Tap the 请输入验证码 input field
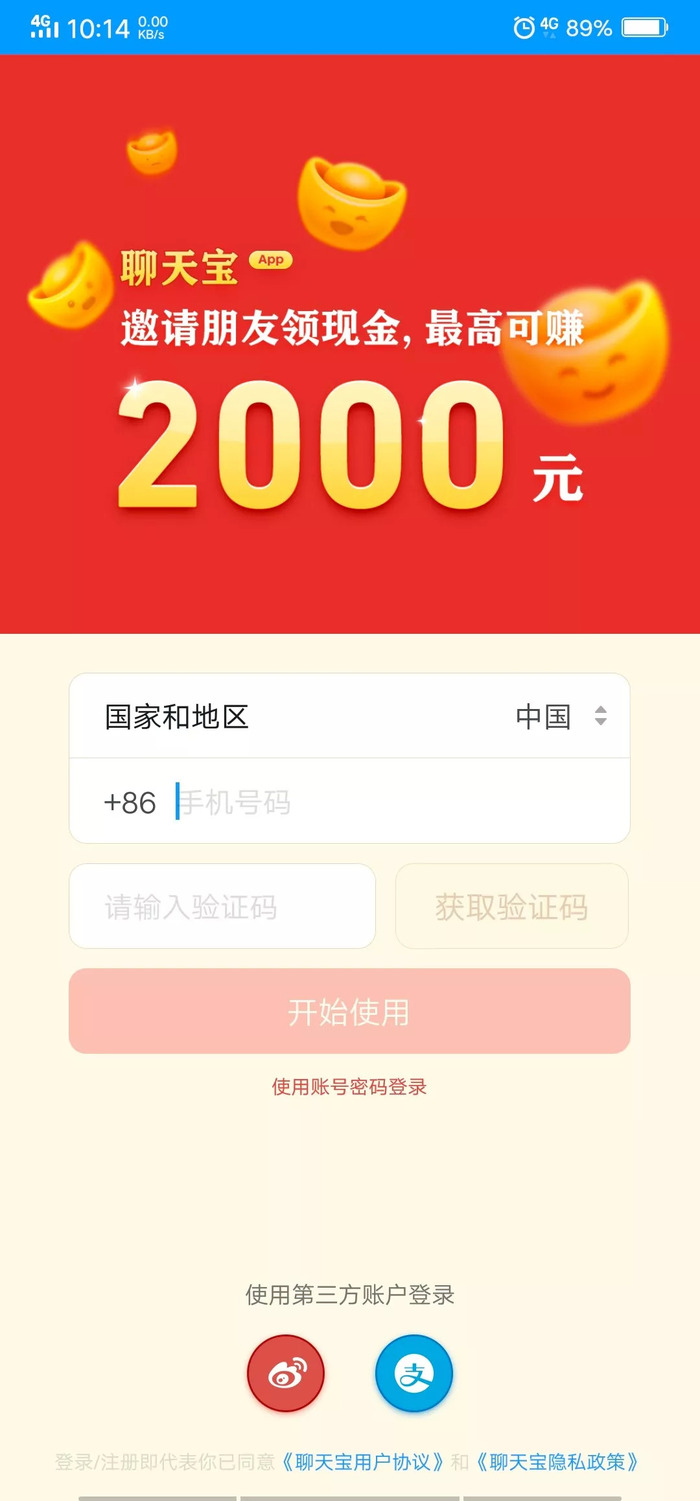Viewport: 700px width, 1501px height. (x=222, y=907)
